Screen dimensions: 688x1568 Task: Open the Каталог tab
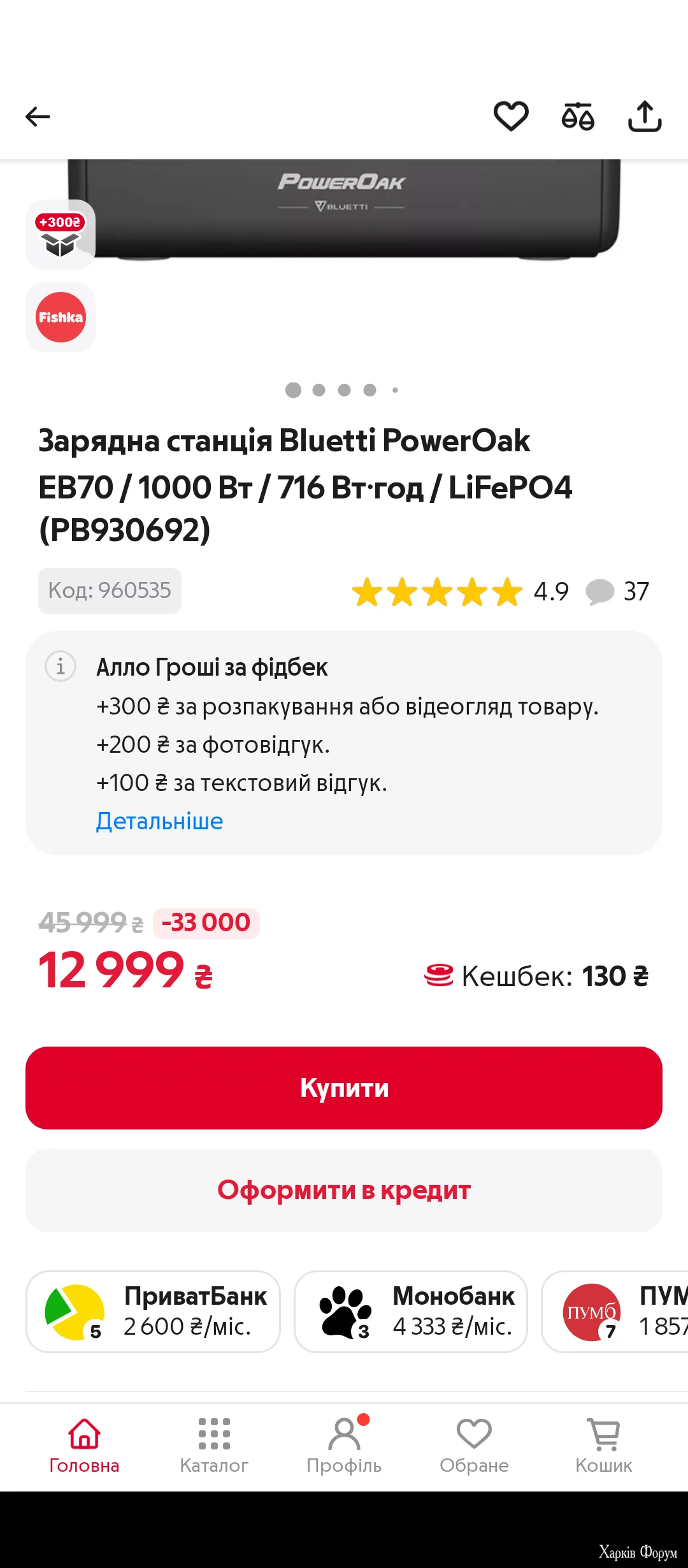214,1446
